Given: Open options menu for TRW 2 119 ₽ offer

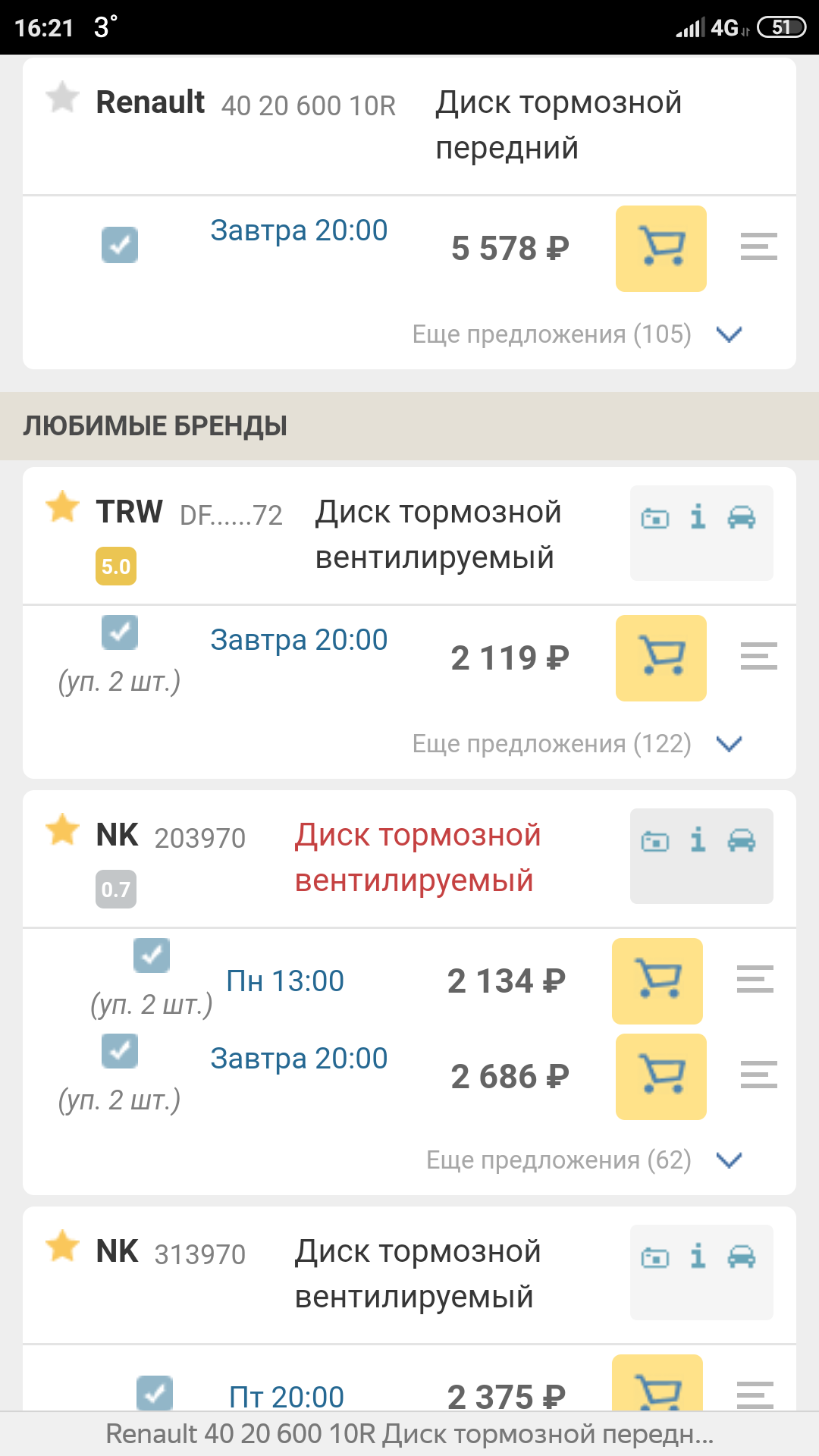Looking at the screenshot, I should tap(758, 657).
